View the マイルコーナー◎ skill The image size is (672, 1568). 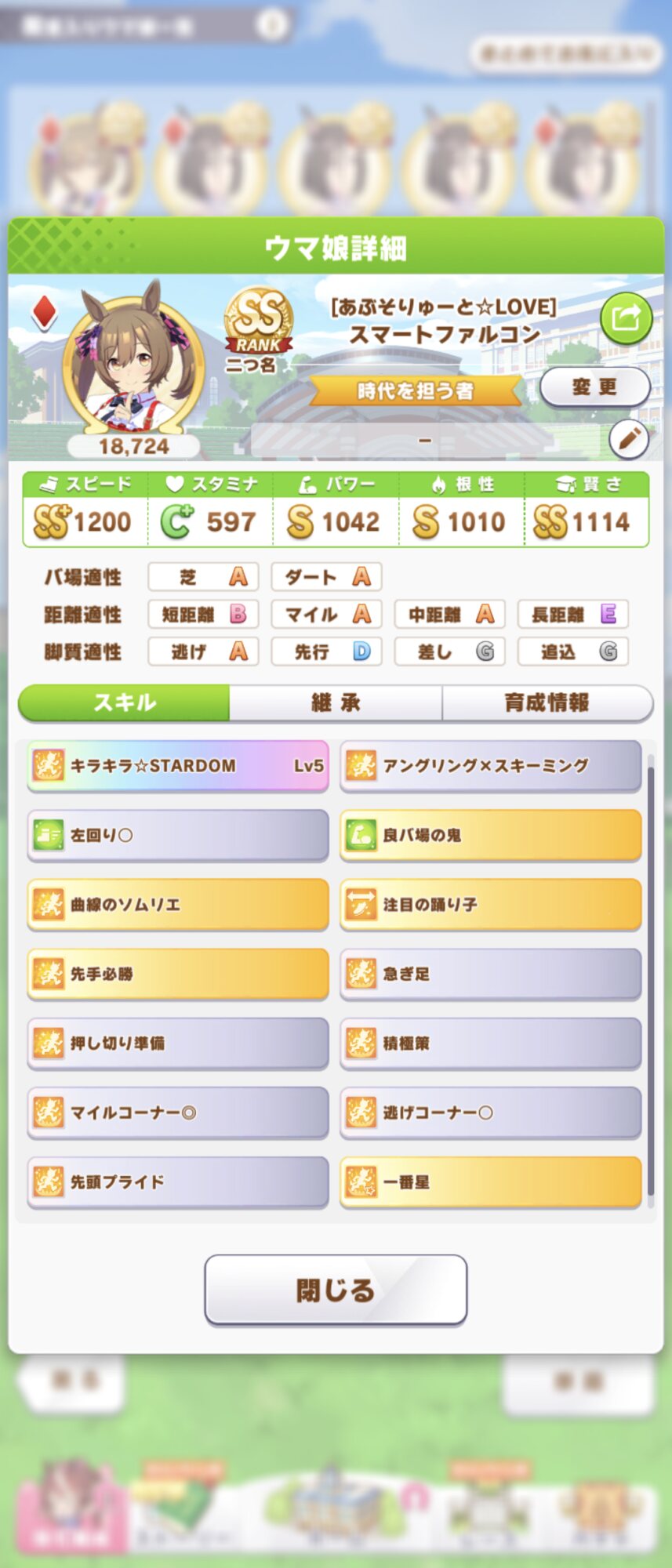[178, 1112]
